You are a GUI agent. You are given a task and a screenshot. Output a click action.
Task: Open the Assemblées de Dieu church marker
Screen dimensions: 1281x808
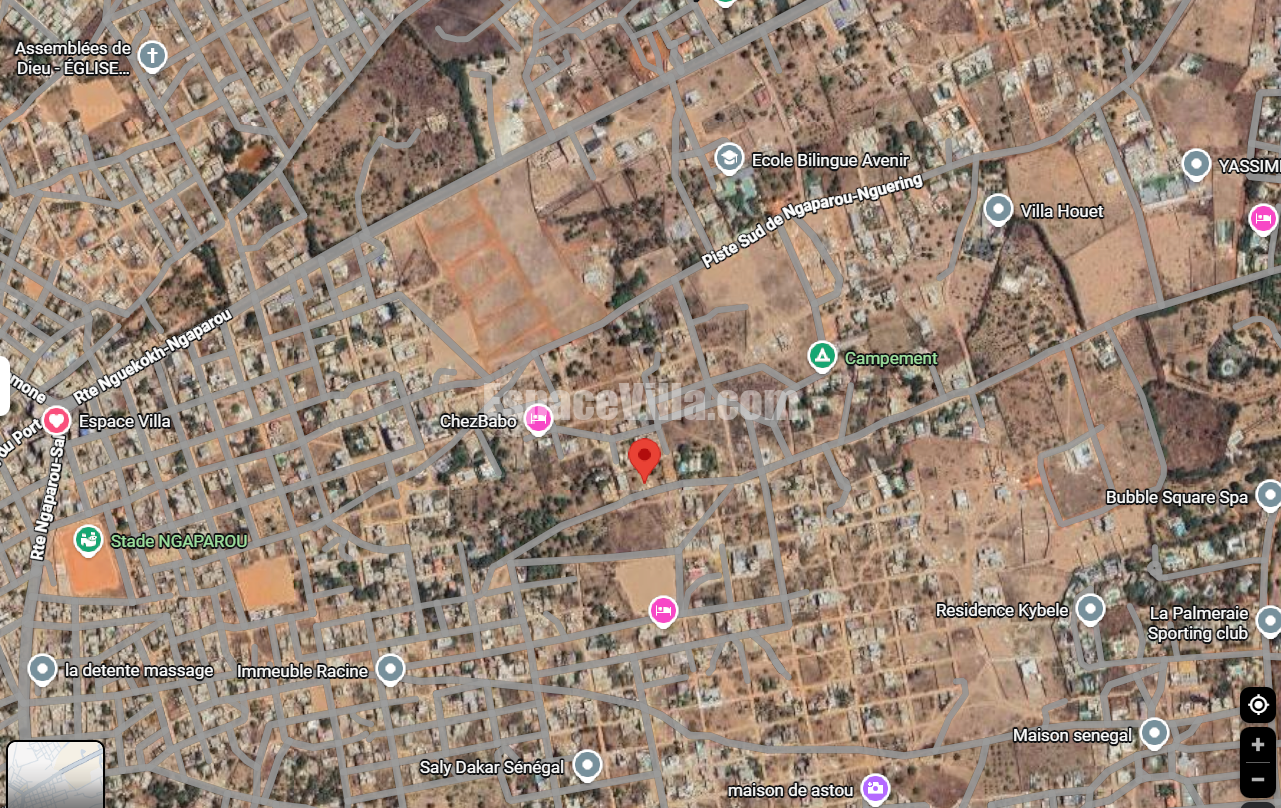point(151,56)
